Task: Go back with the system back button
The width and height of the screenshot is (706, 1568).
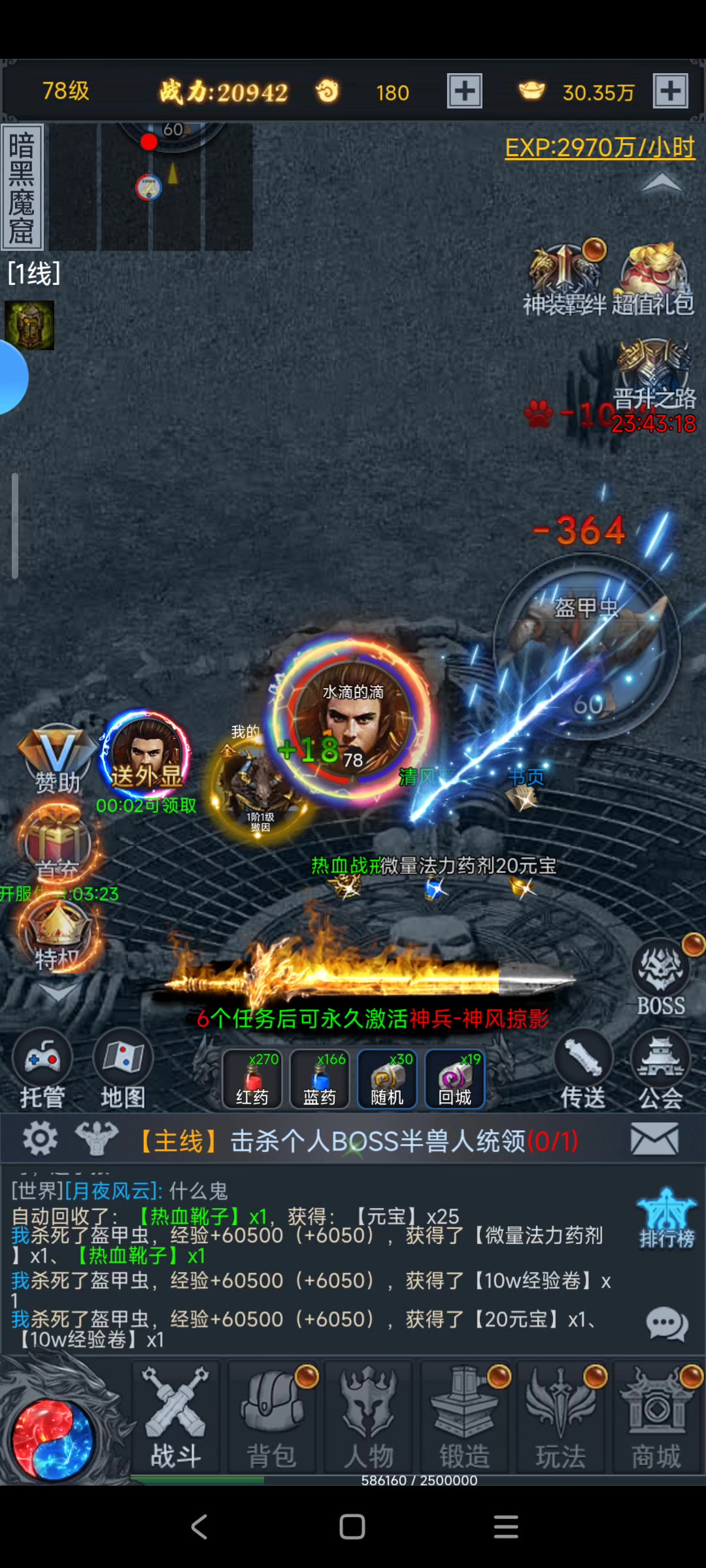Action: pyautogui.click(x=199, y=1527)
